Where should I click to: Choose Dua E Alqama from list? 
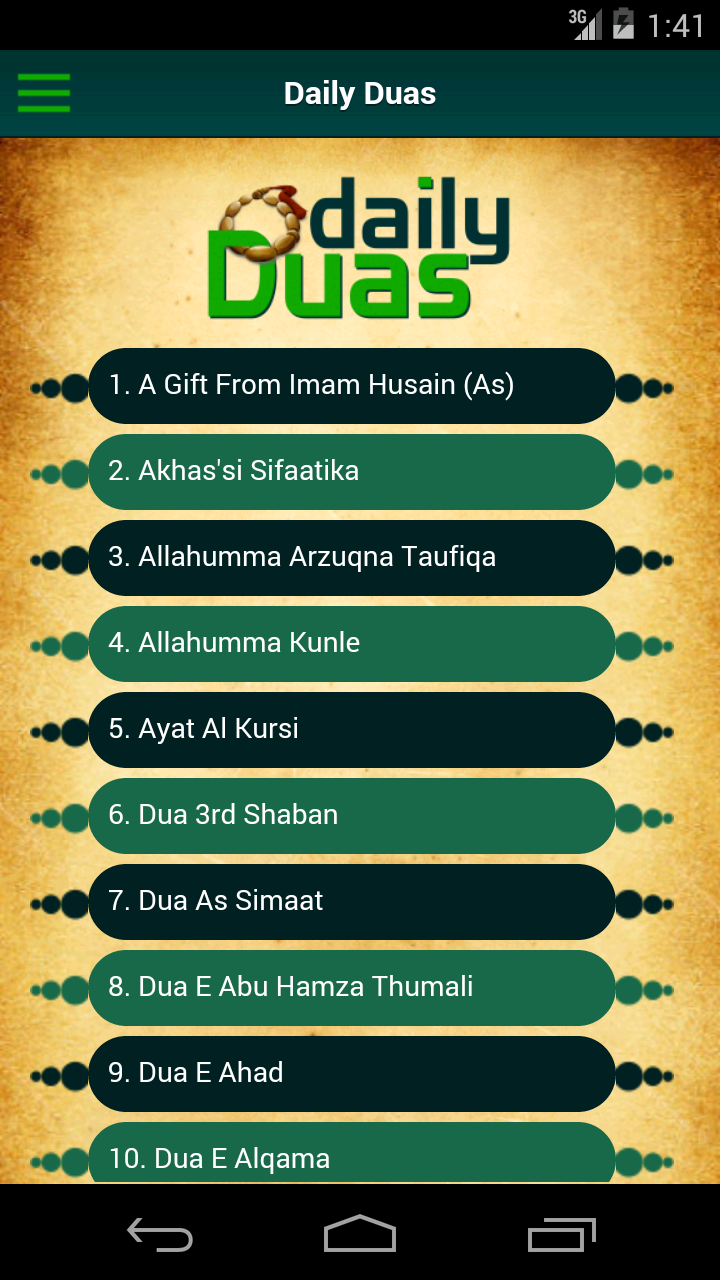tap(351, 1156)
